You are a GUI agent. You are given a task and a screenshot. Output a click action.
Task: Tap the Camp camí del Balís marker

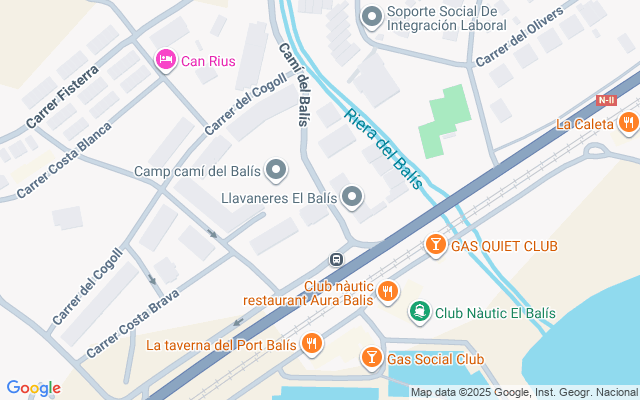pyautogui.click(x=276, y=170)
